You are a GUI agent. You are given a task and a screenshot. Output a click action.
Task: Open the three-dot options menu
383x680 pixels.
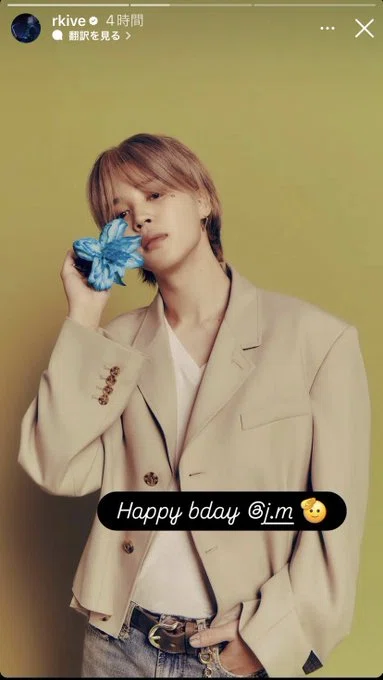(327, 29)
